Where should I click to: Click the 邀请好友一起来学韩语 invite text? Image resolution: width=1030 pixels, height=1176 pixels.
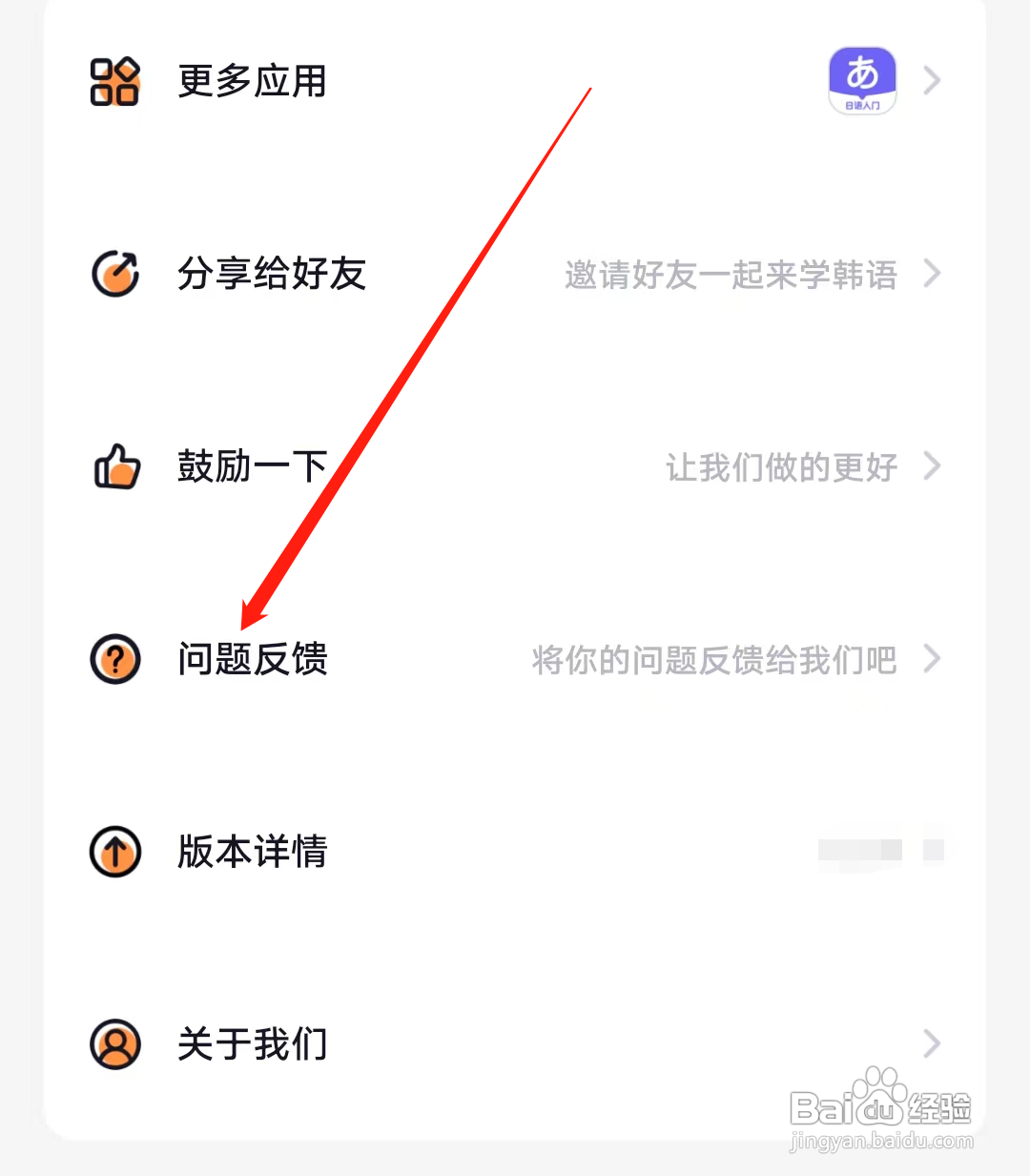731,275
